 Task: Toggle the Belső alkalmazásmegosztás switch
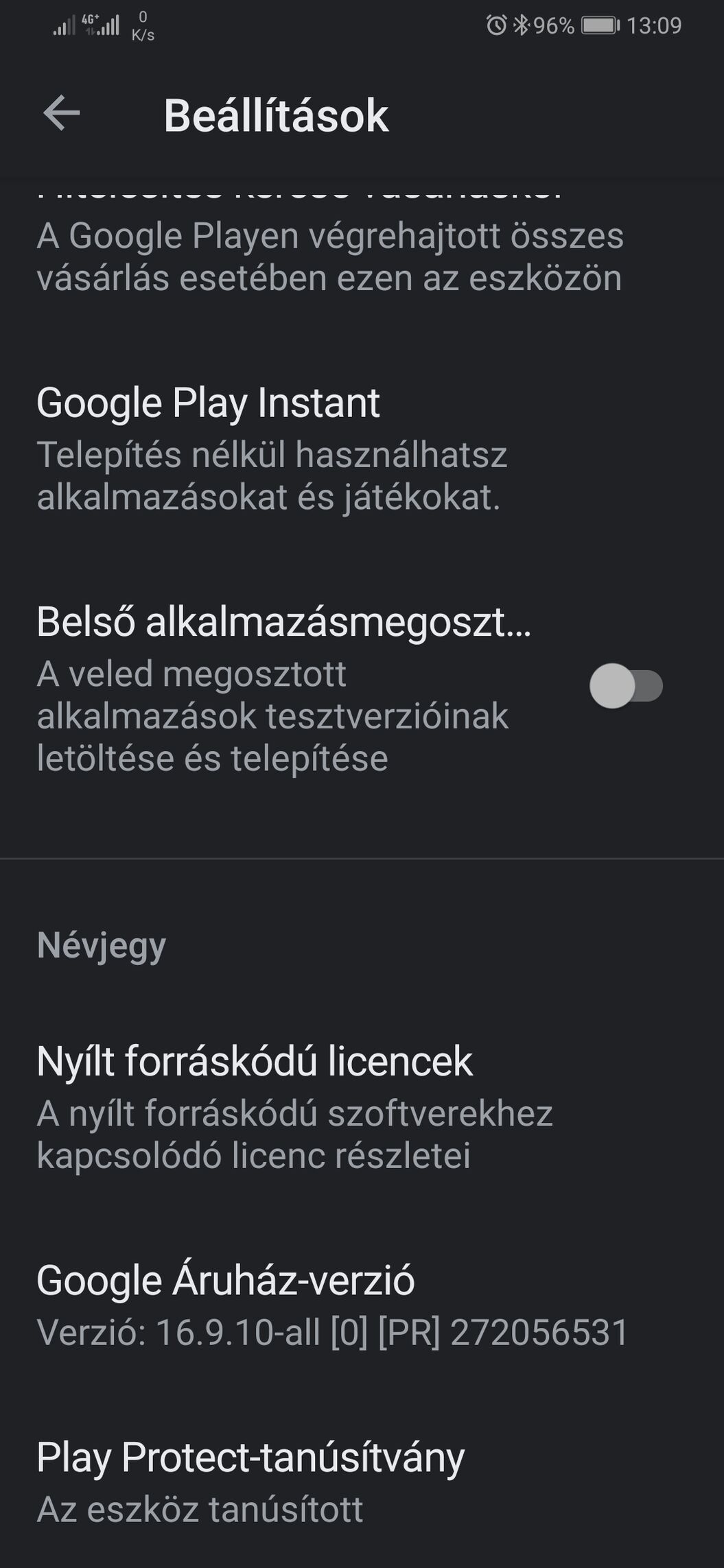pos(626,686)
